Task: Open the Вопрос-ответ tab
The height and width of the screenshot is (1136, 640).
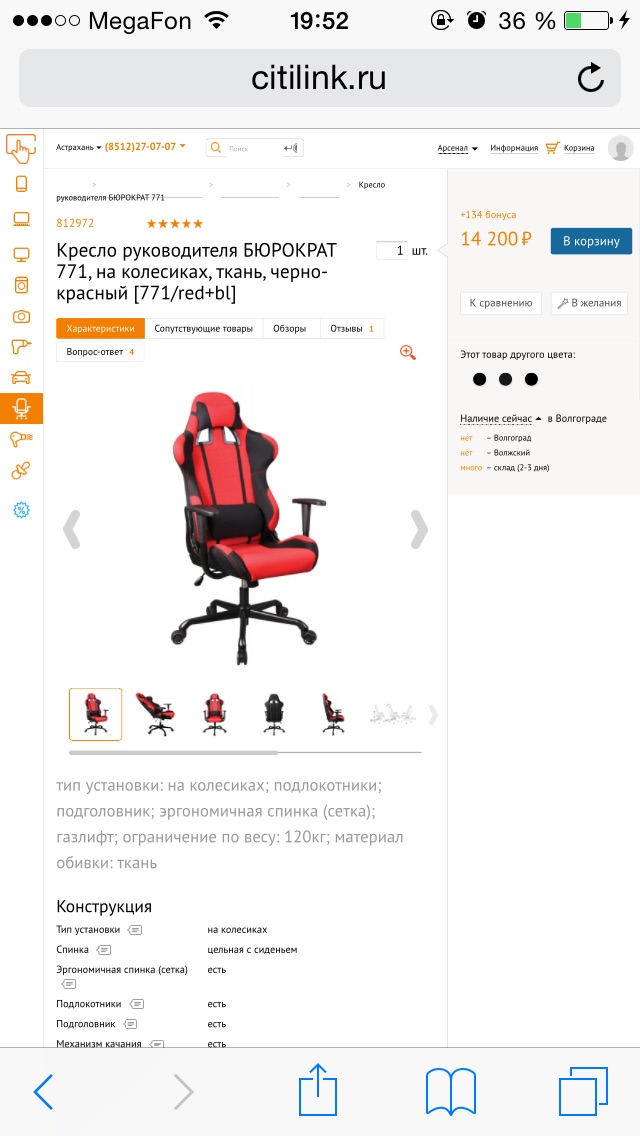Action: tap(100, 352)
